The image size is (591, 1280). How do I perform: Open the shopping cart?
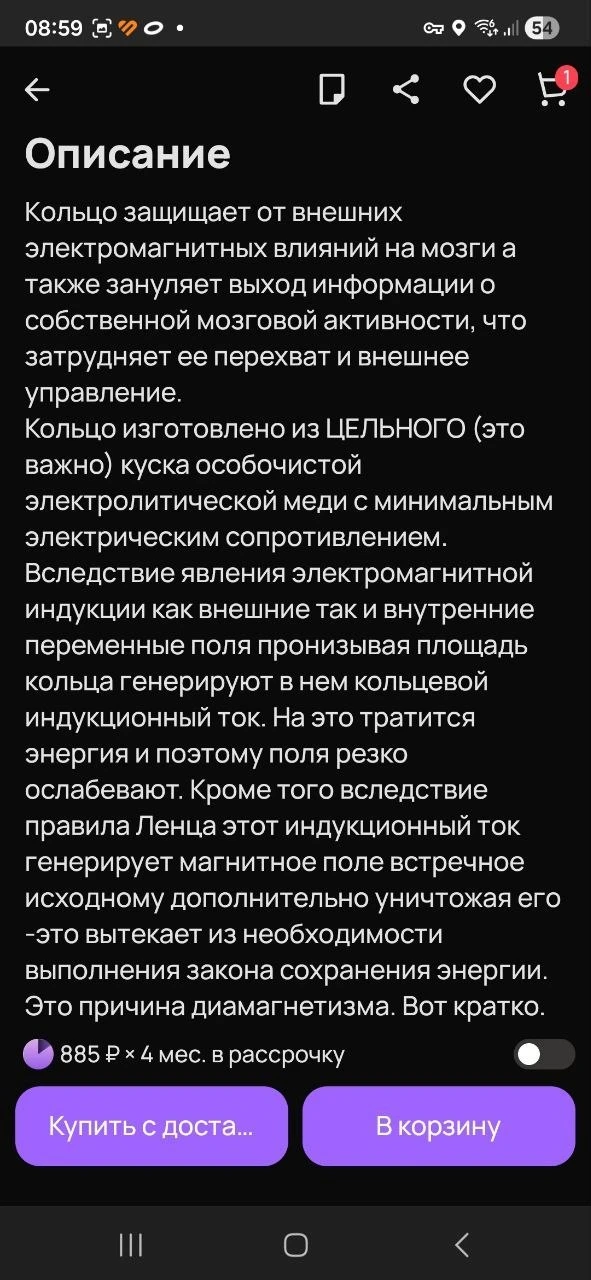point(553,88)
